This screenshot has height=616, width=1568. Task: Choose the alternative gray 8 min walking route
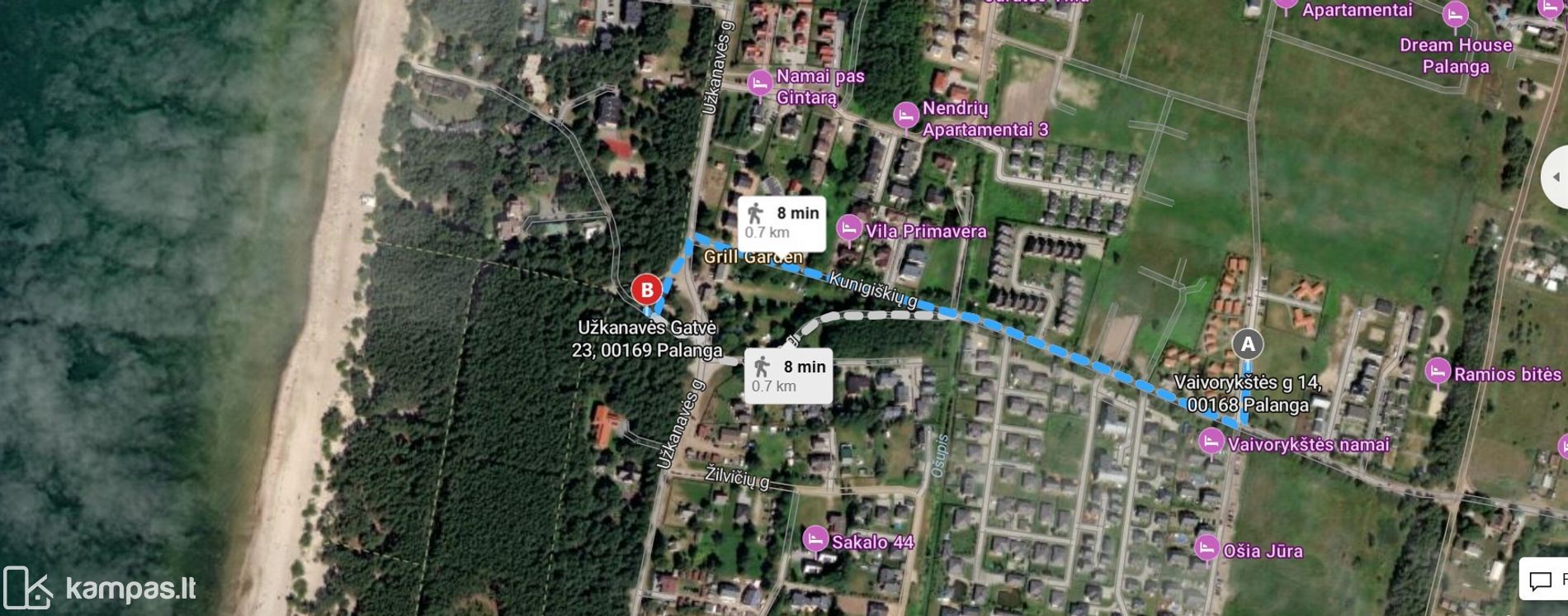pos(788,376)
